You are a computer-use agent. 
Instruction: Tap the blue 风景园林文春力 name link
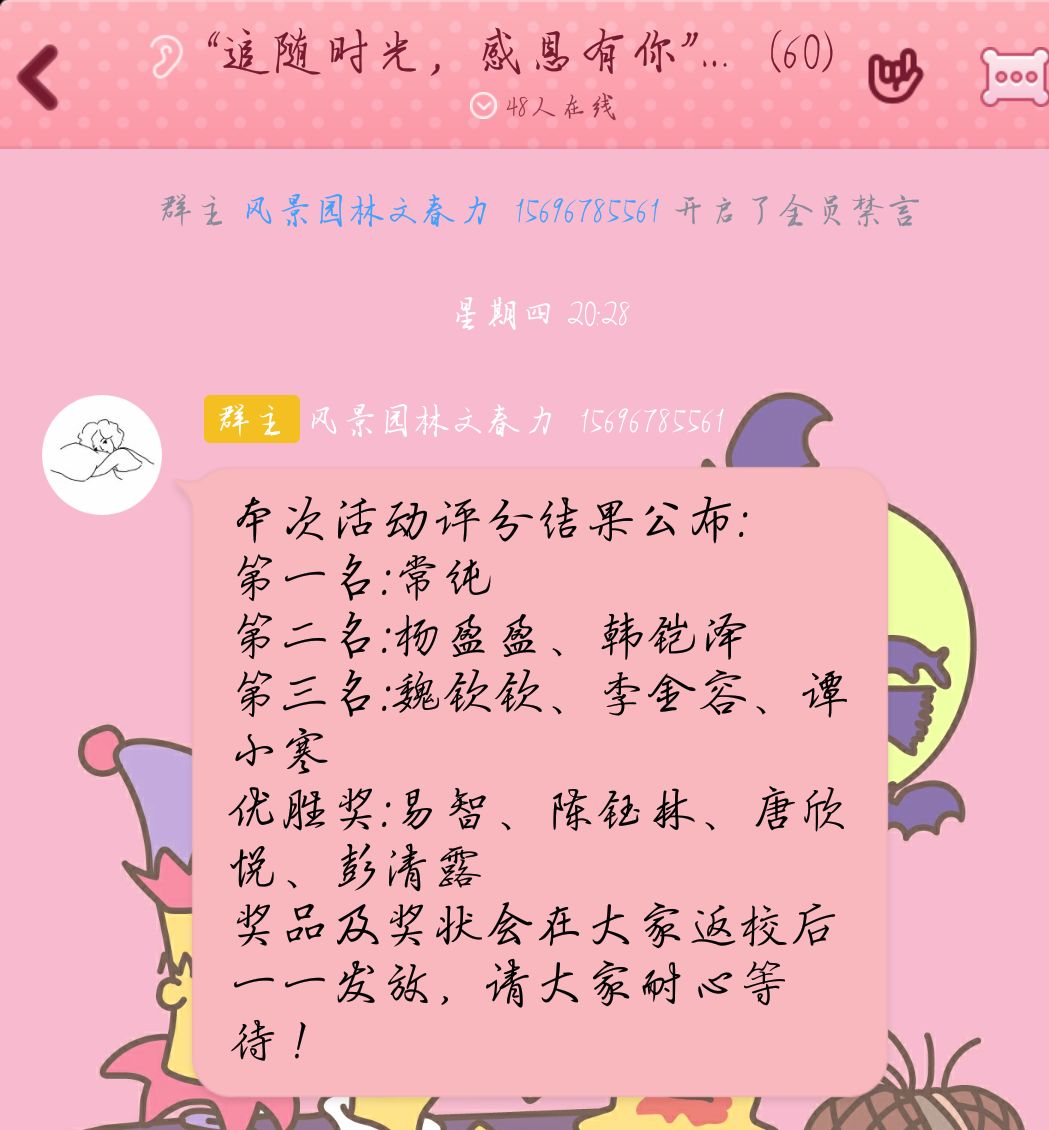coord(367,211)
